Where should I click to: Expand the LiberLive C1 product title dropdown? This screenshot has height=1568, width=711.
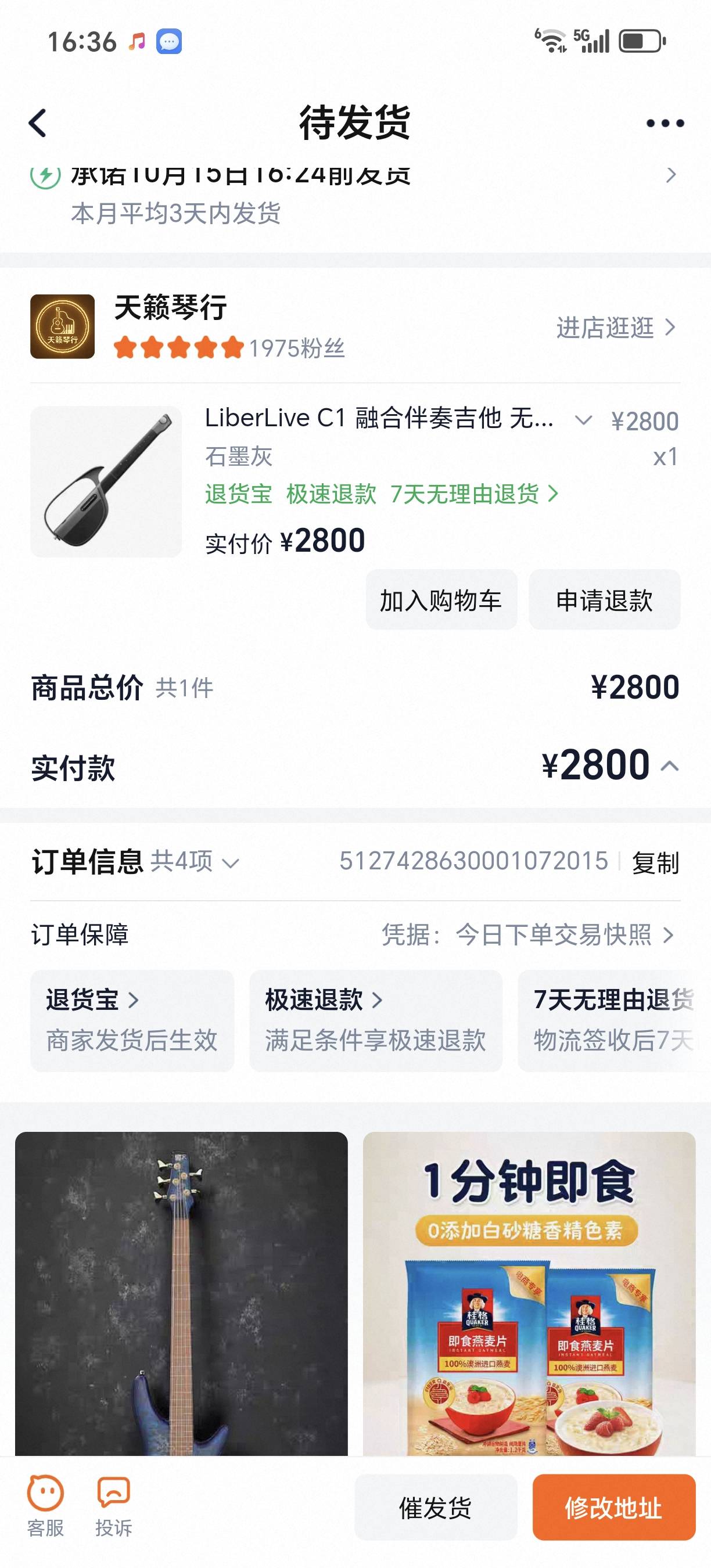pos(583,420)
